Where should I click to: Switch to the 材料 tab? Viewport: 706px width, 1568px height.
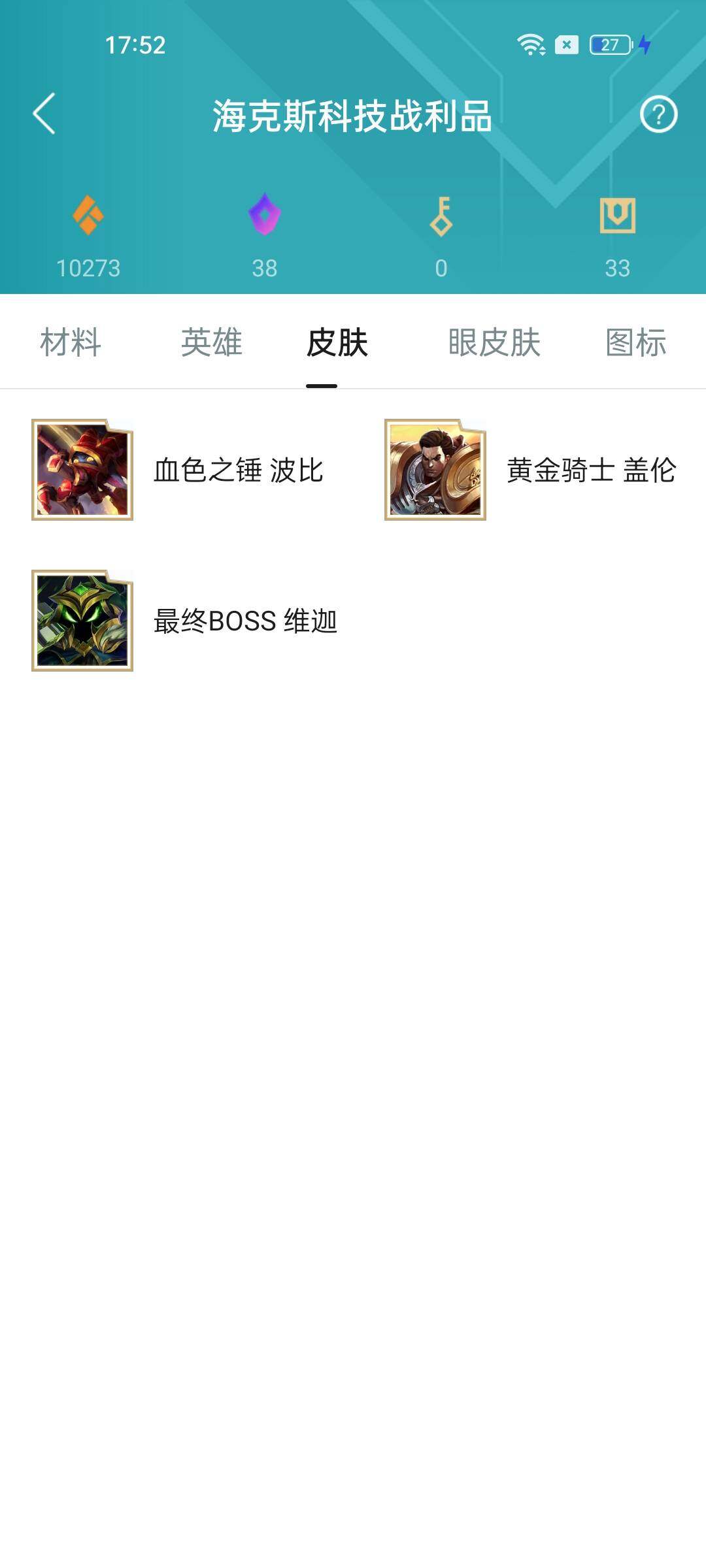tap(71, 342)
